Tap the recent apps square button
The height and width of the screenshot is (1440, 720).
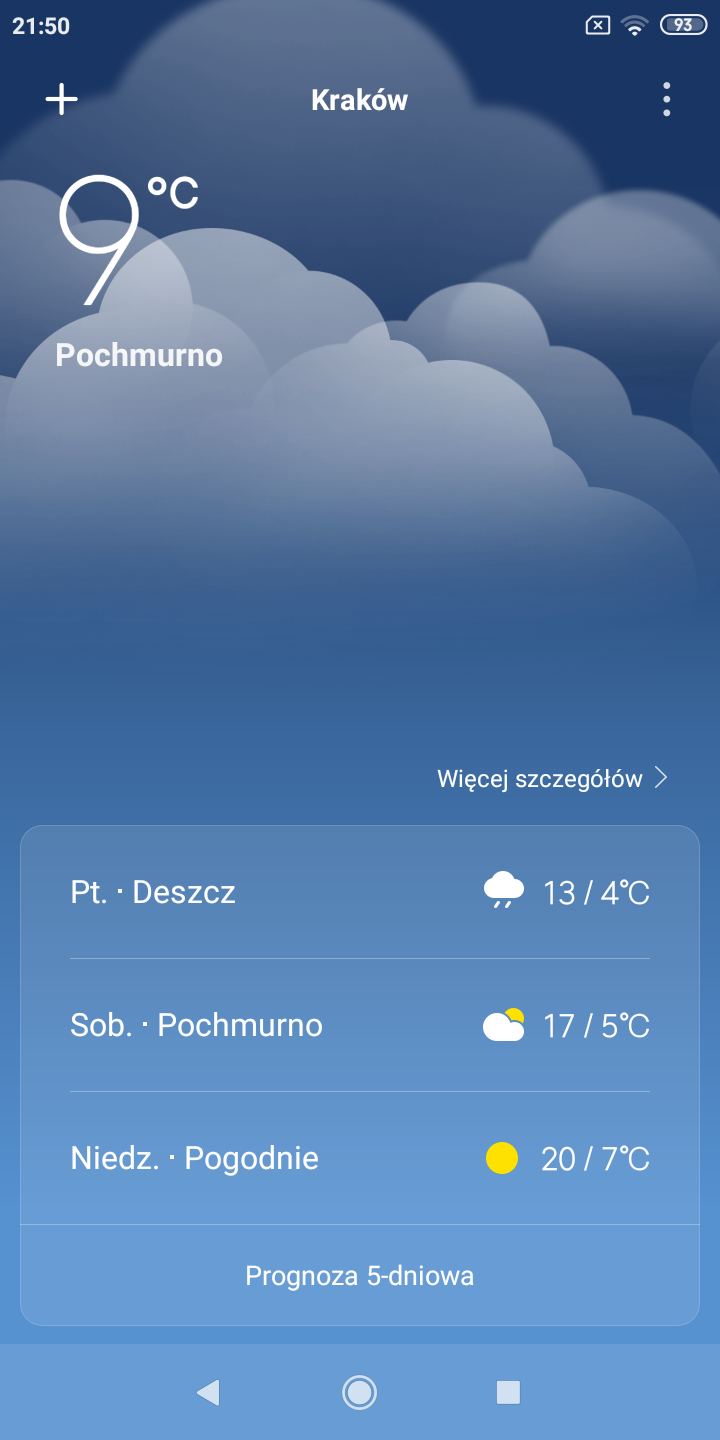(x=507, y=1392)
